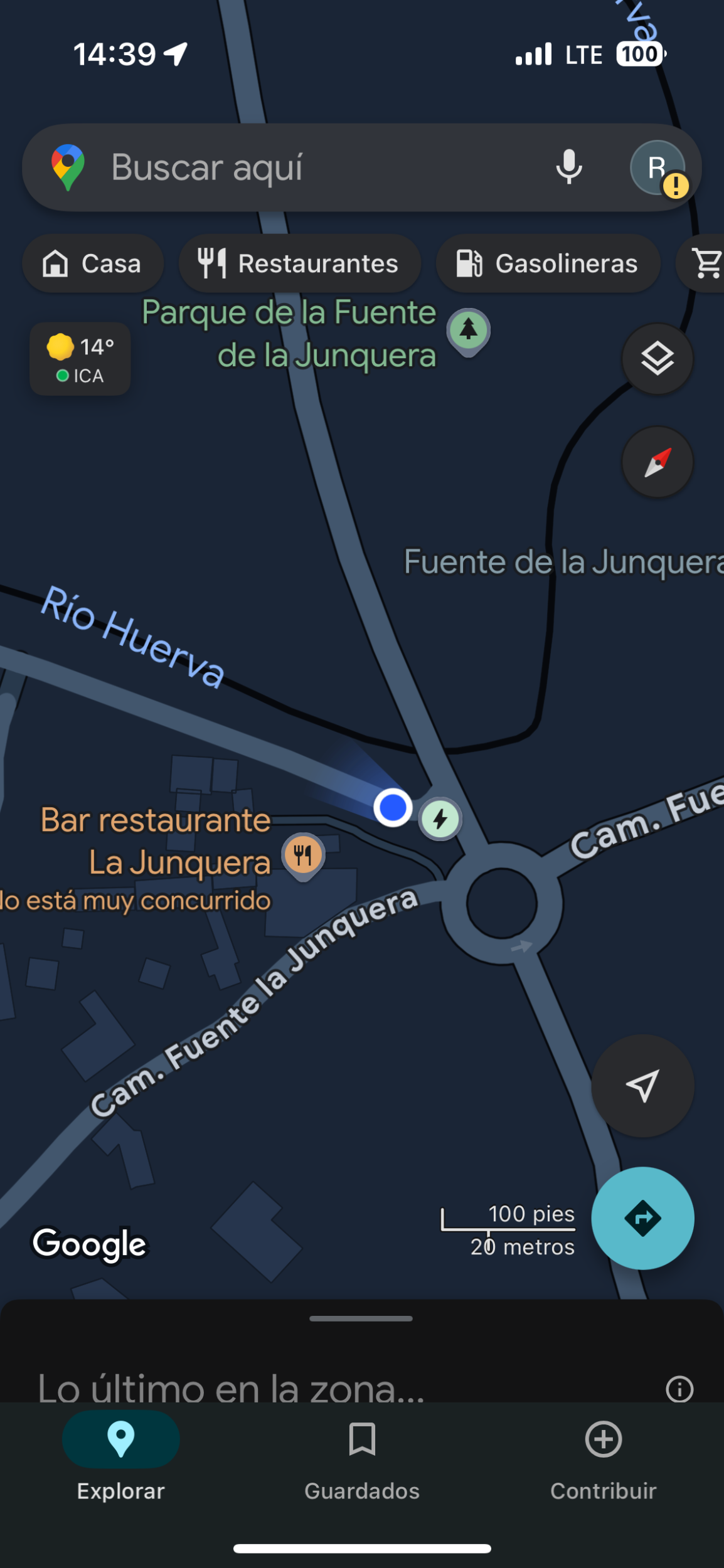The height and width of the screenshot is (1568, 724).
Task: Tap the EV charging station pin
Action: click(440, 819)
